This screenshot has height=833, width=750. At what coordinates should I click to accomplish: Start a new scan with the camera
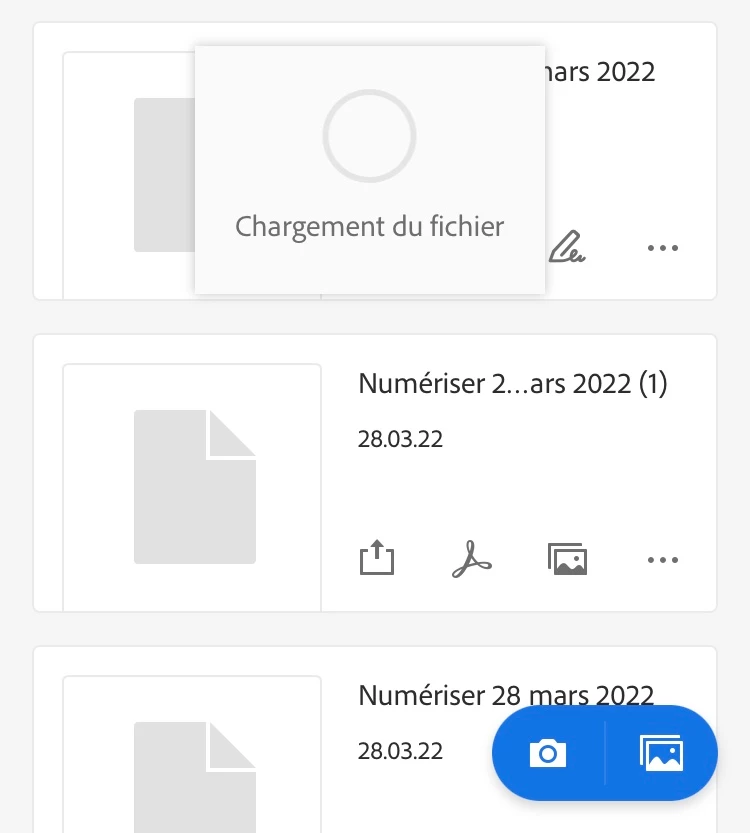548,753
